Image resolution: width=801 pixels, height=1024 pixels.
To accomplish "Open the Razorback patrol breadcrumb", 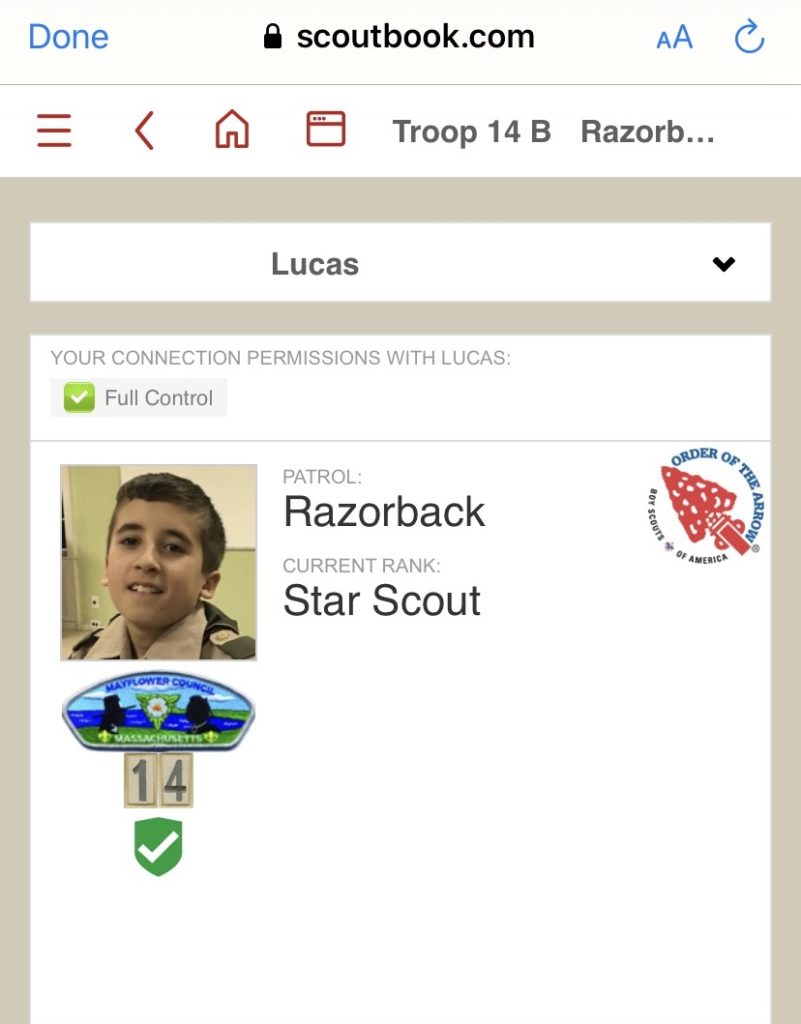I will pyautogui.click(x=647, y=132).
